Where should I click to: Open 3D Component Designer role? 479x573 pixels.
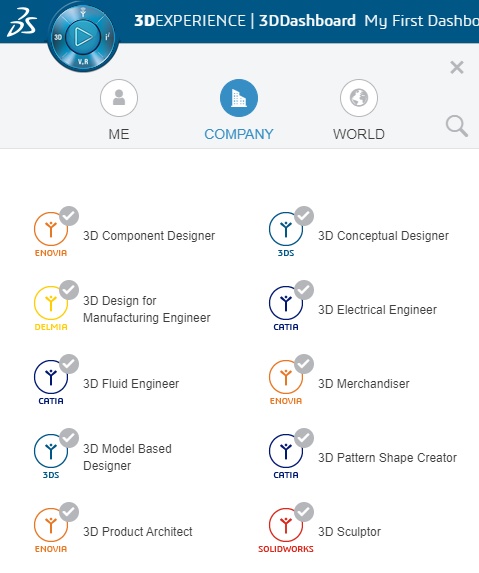coord(124,235)
